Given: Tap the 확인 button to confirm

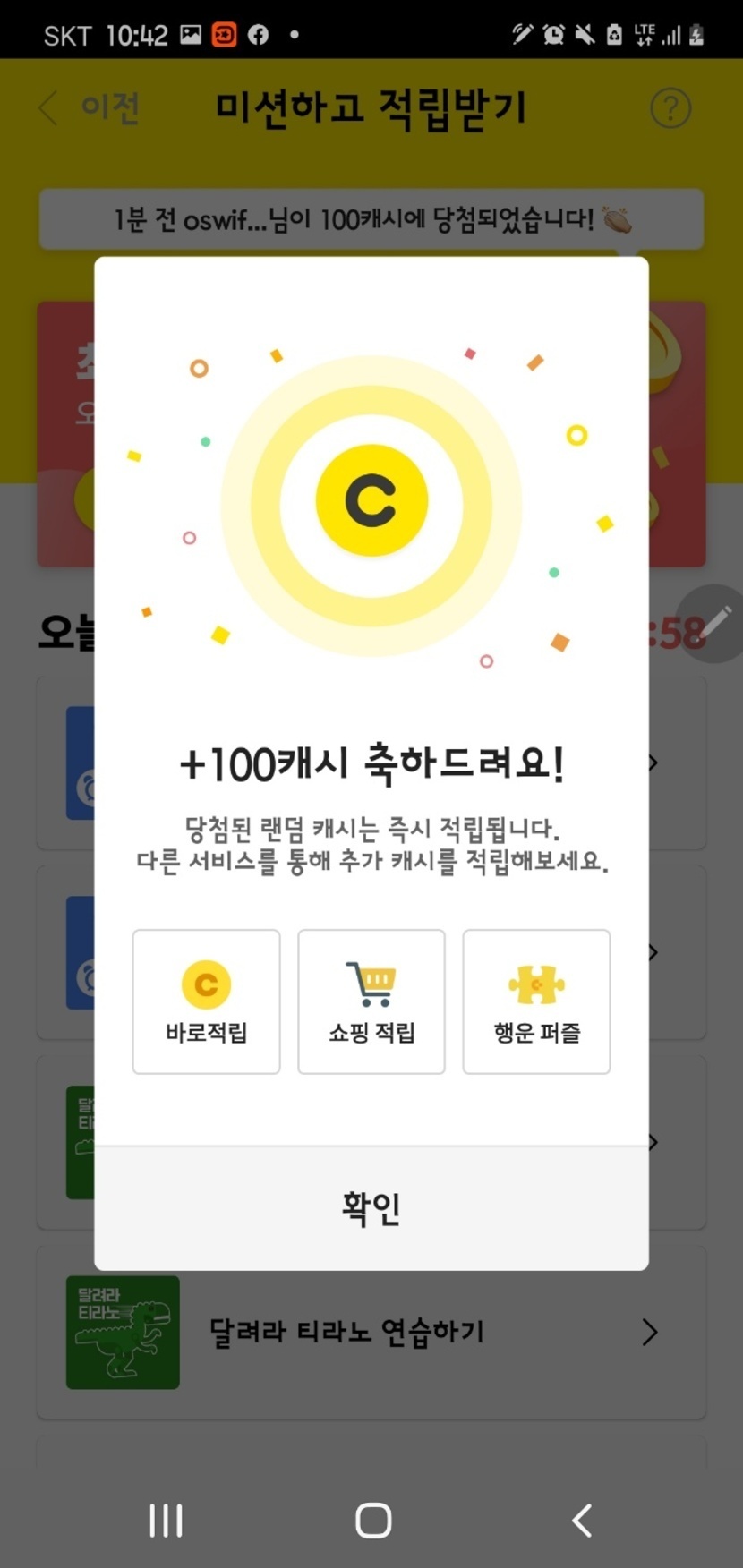Looking at the screenshot, I should coord(371,1208).
